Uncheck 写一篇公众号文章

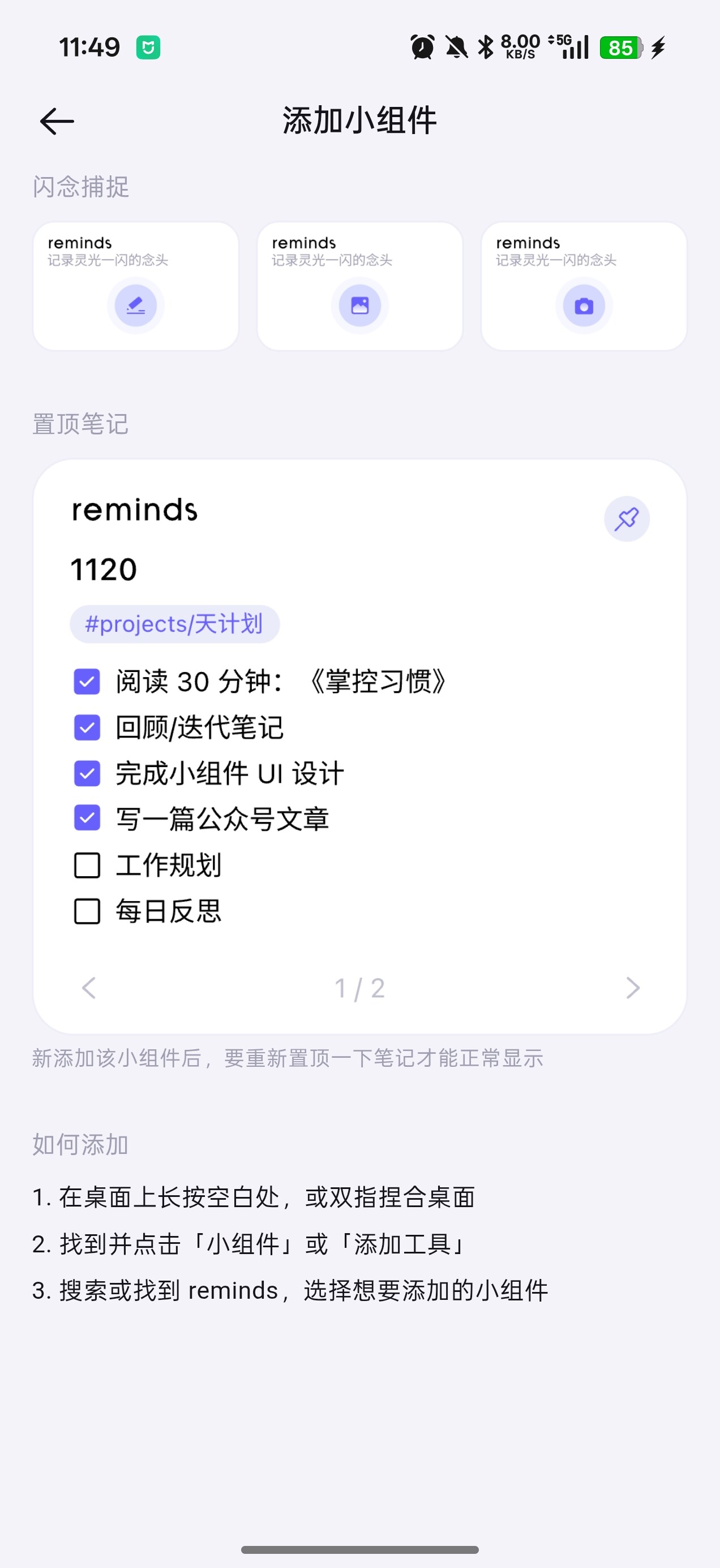pyautogui.click(x=87, y=819)
